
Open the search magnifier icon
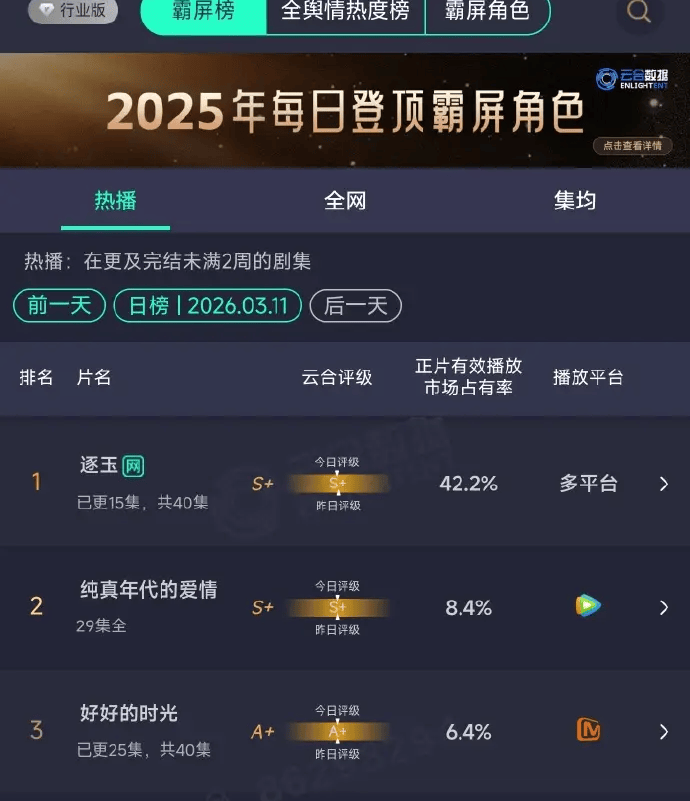click(x=638, y=13)
